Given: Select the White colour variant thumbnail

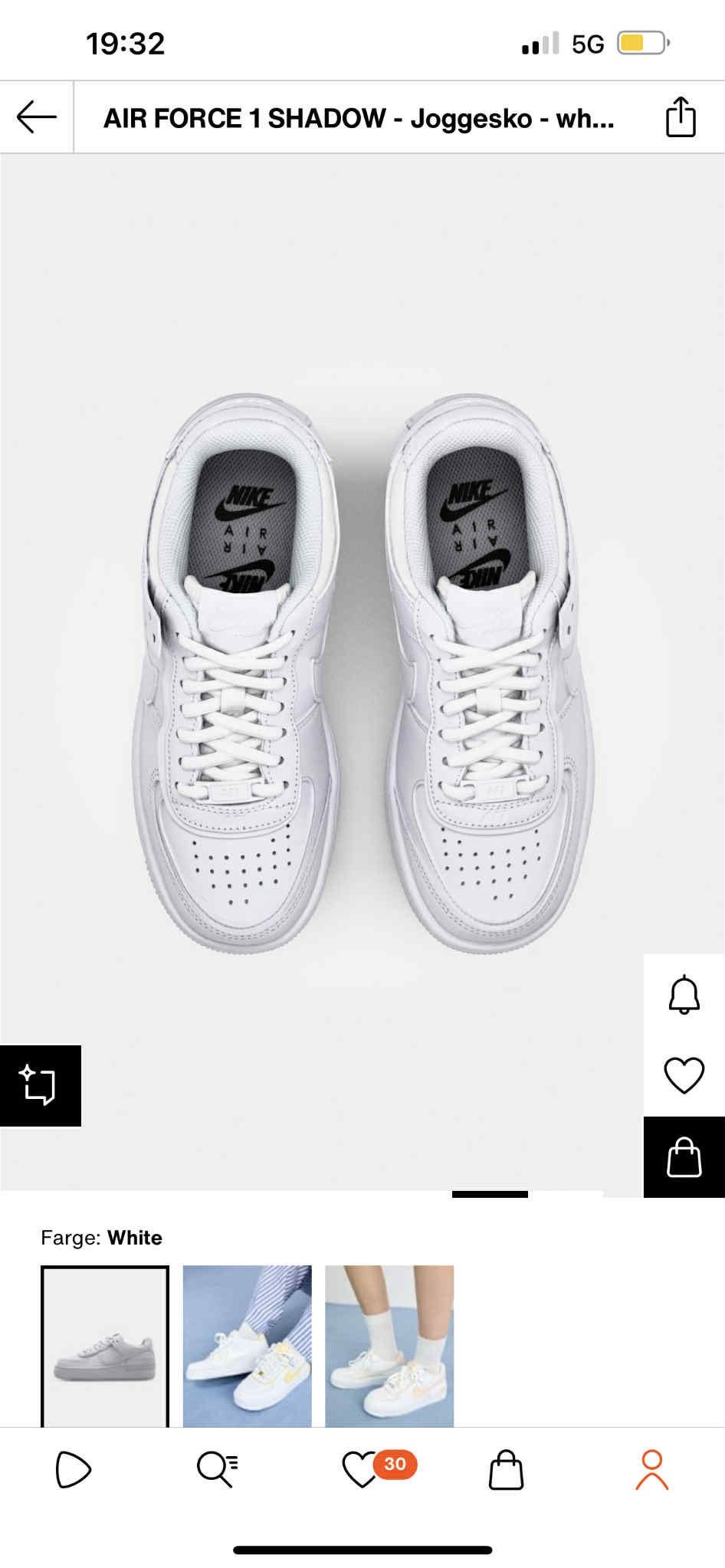Looking at the screenshot, I should tap(105, 1346).
